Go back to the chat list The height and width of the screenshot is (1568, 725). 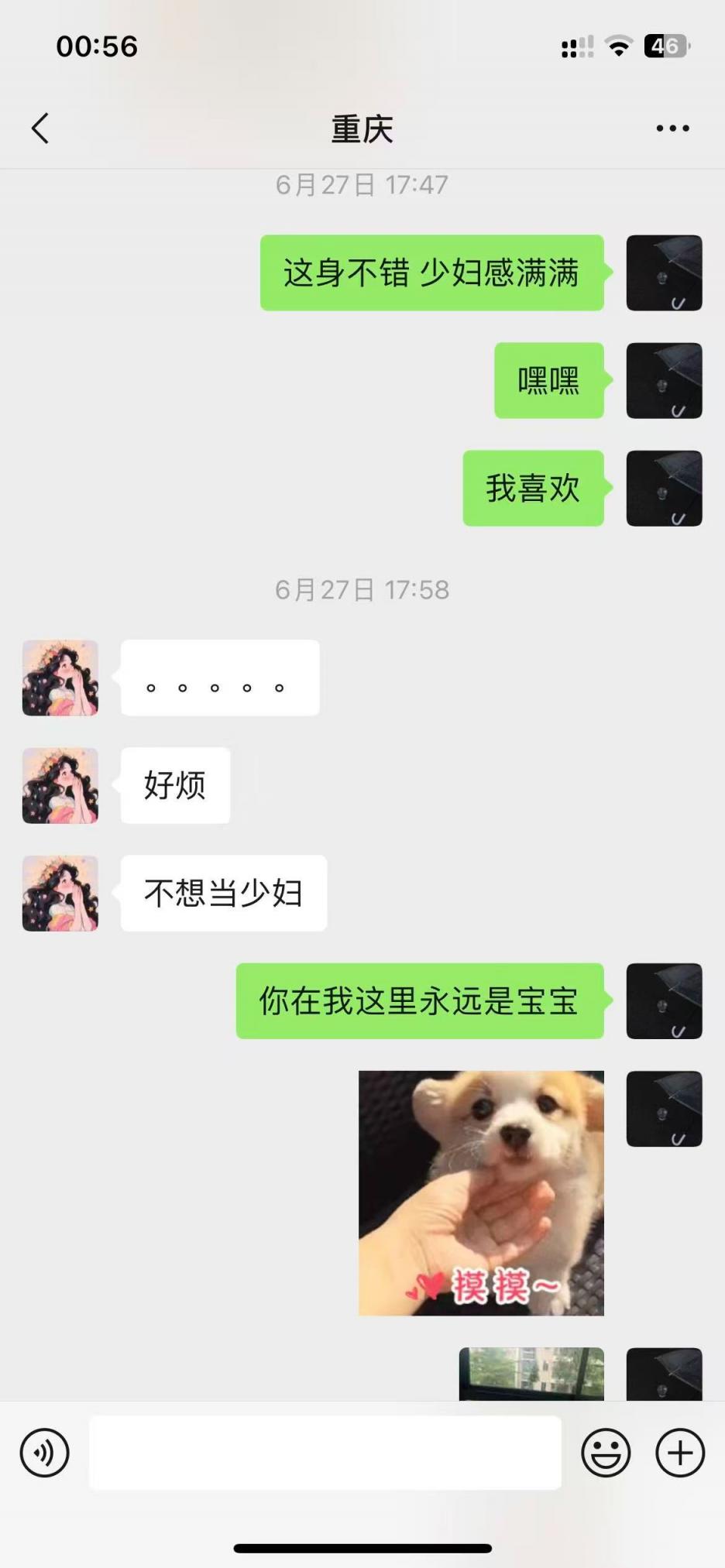coord(40,129)
